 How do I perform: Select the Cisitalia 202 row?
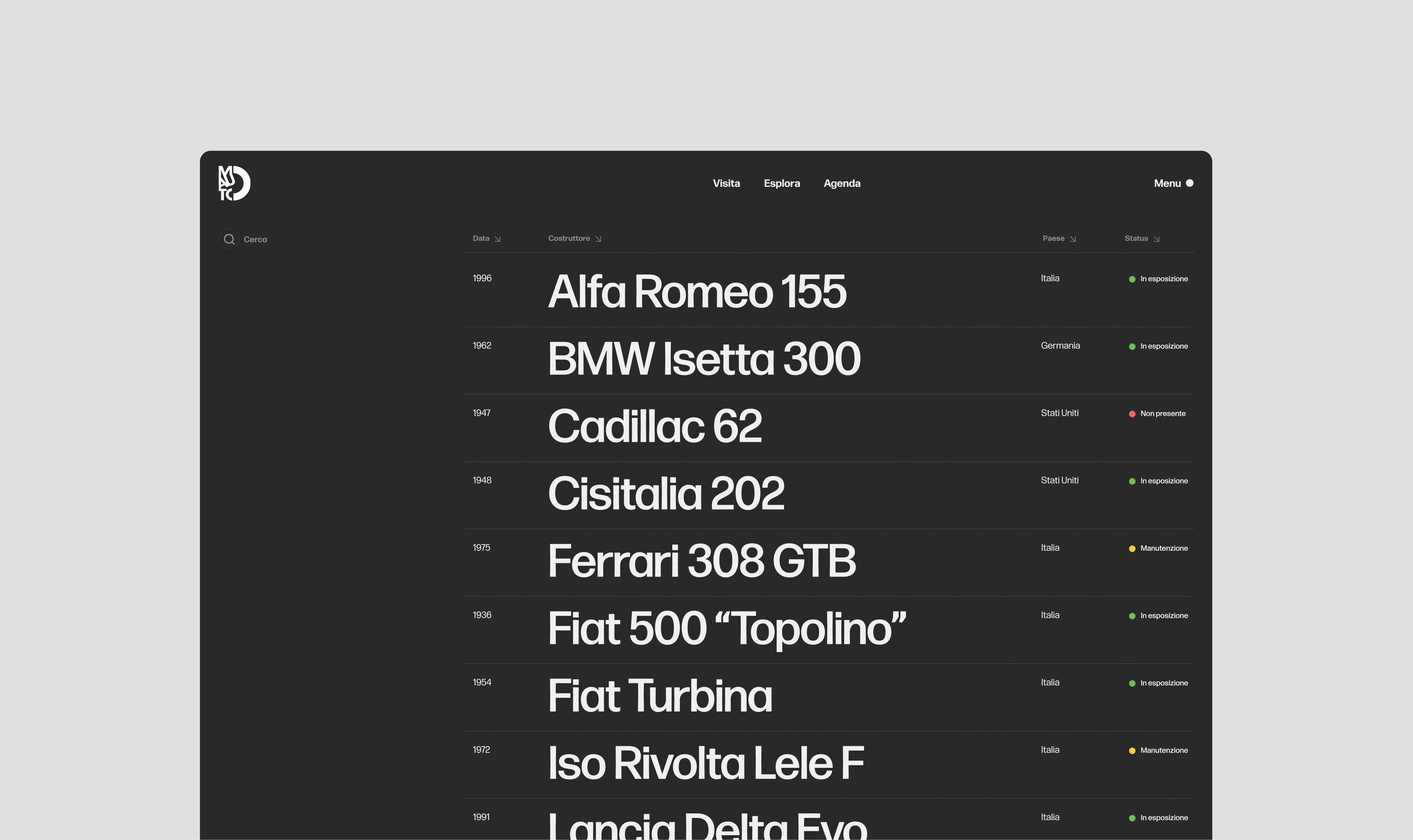665,493
